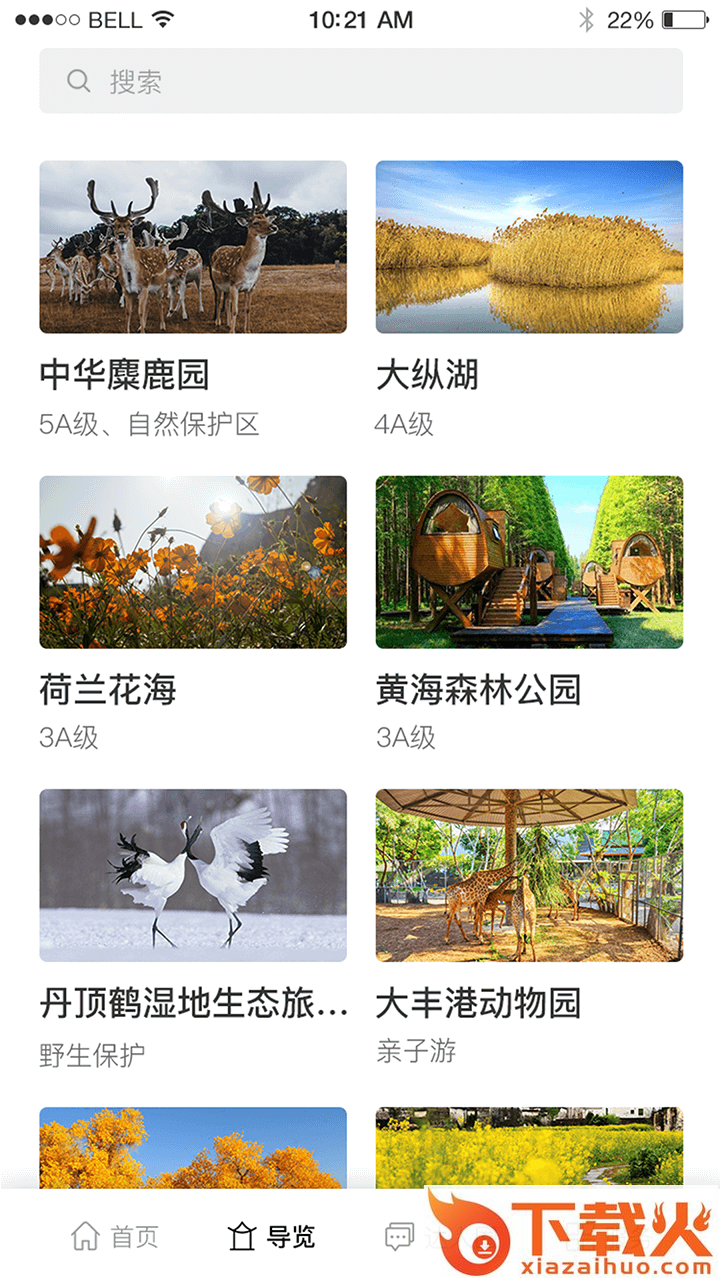Open the 荷兰花海 card
This screenshot has width=720, height=1280.
pyautogui.click(x=193, y=562)
